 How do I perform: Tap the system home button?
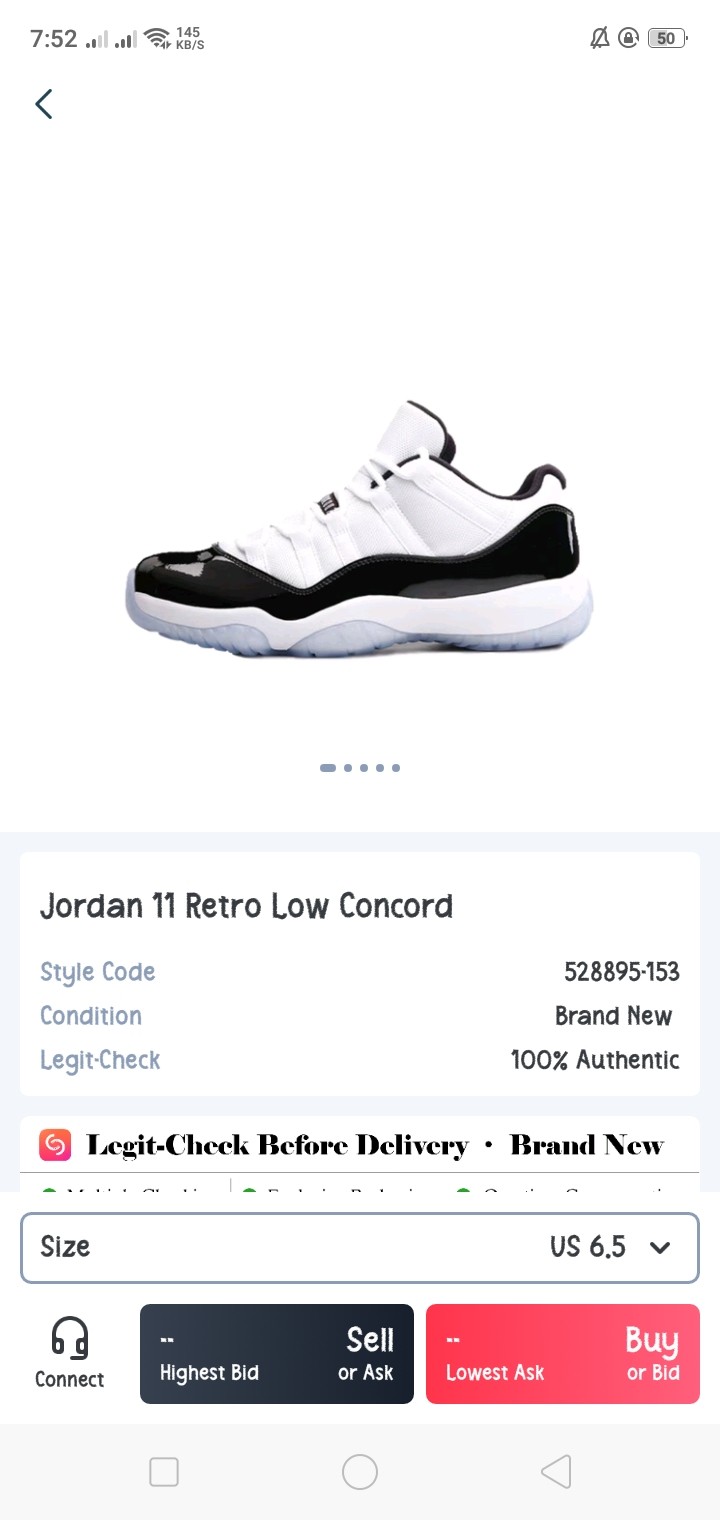360,1472
